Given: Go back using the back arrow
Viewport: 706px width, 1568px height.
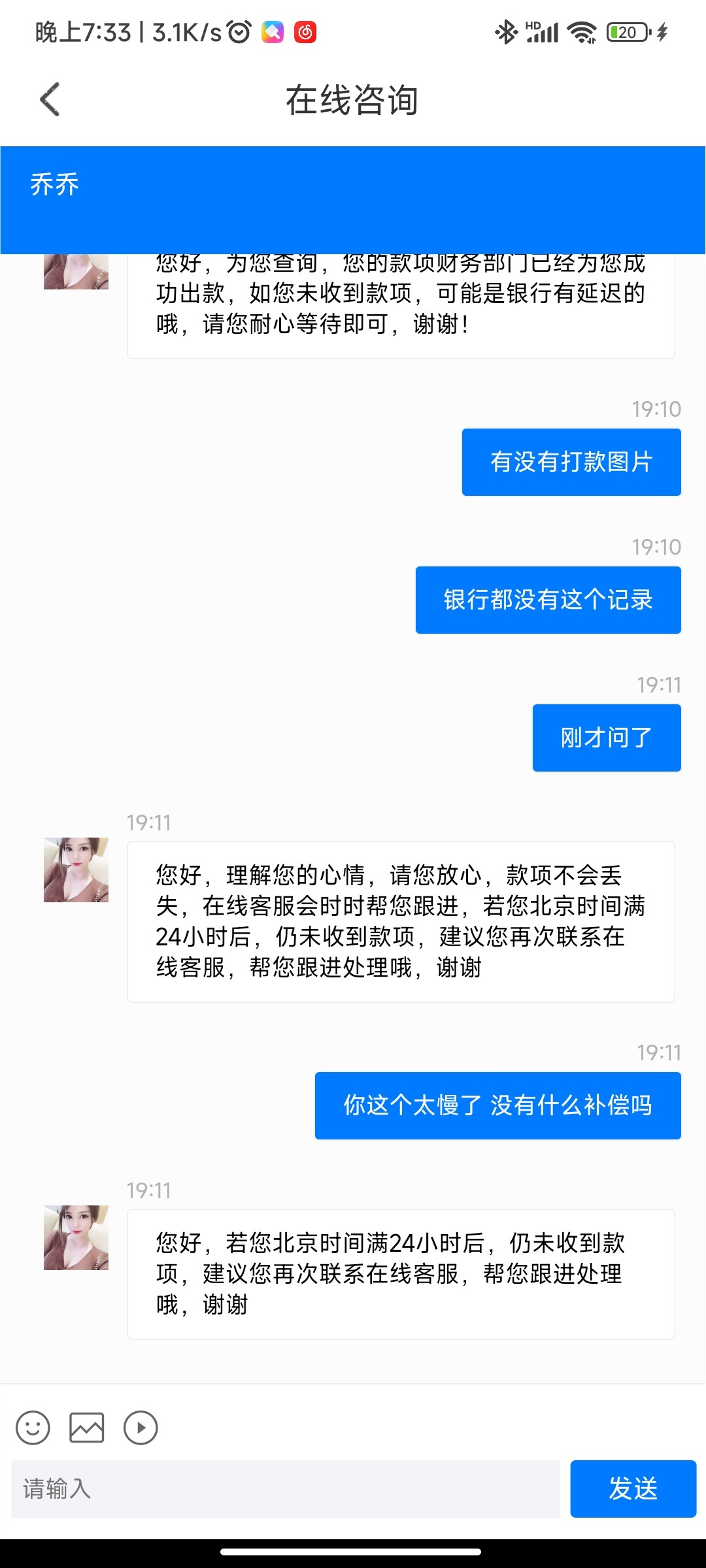Looking at the screenshot, I should point(50,99).
